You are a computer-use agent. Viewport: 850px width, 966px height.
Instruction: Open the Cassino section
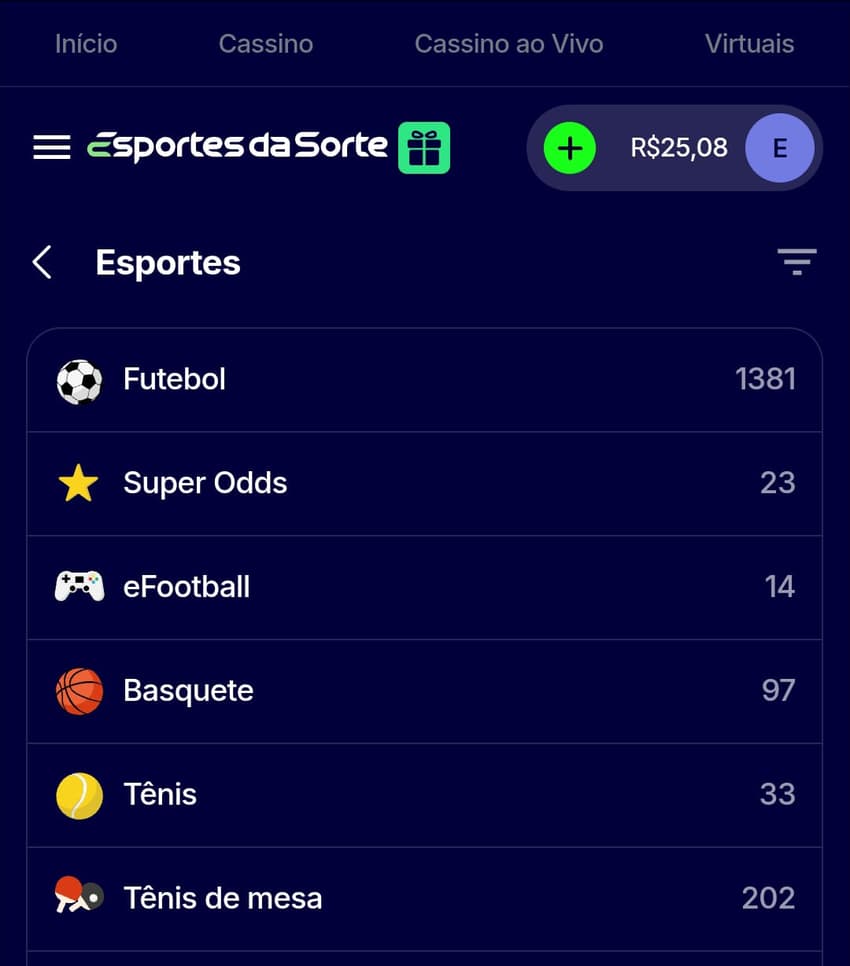point(265,43)
